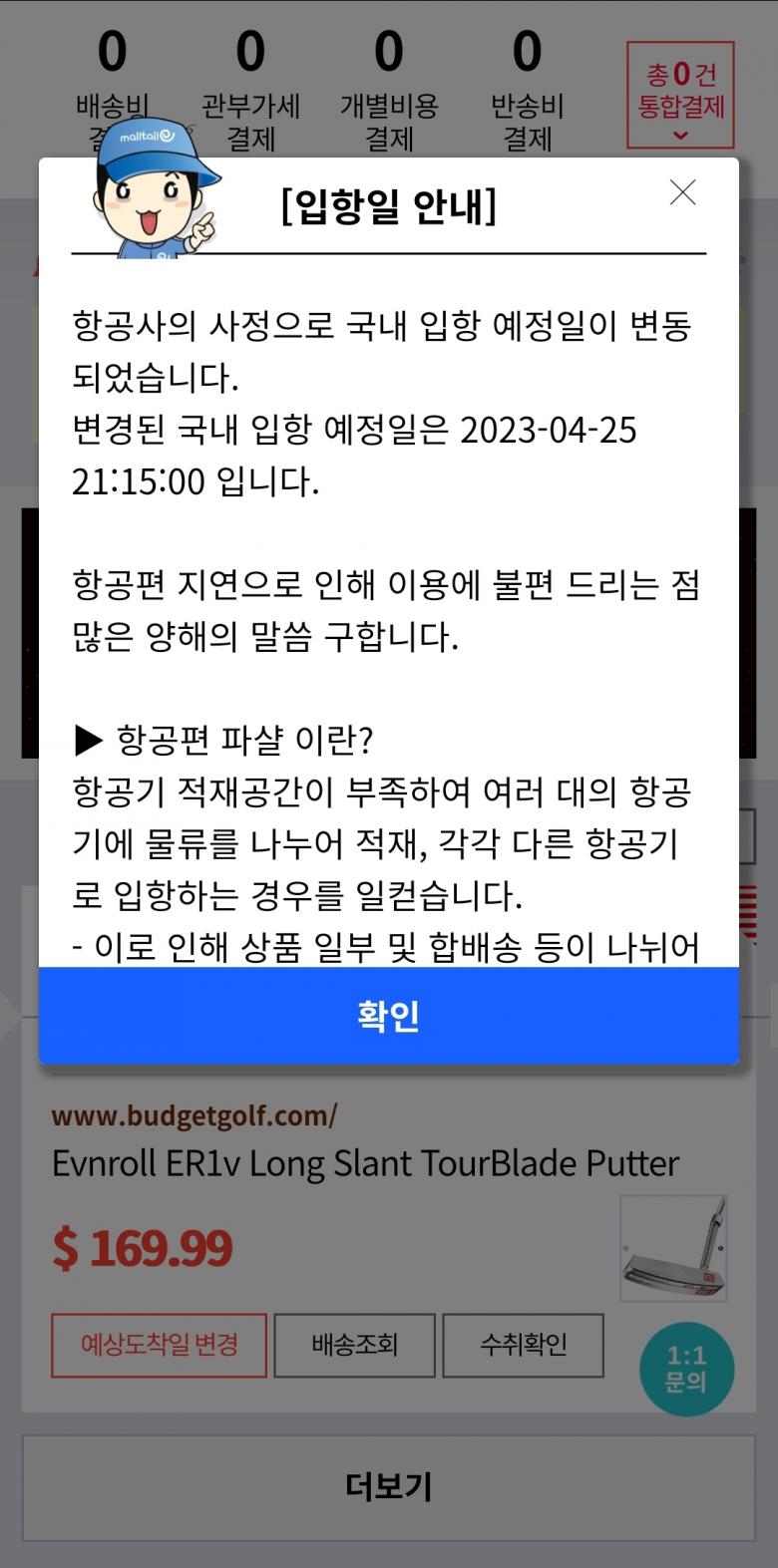Screen dimensions: 778x1568
Task: Close the 입항일 안내 popup
Action: point(682,192)
